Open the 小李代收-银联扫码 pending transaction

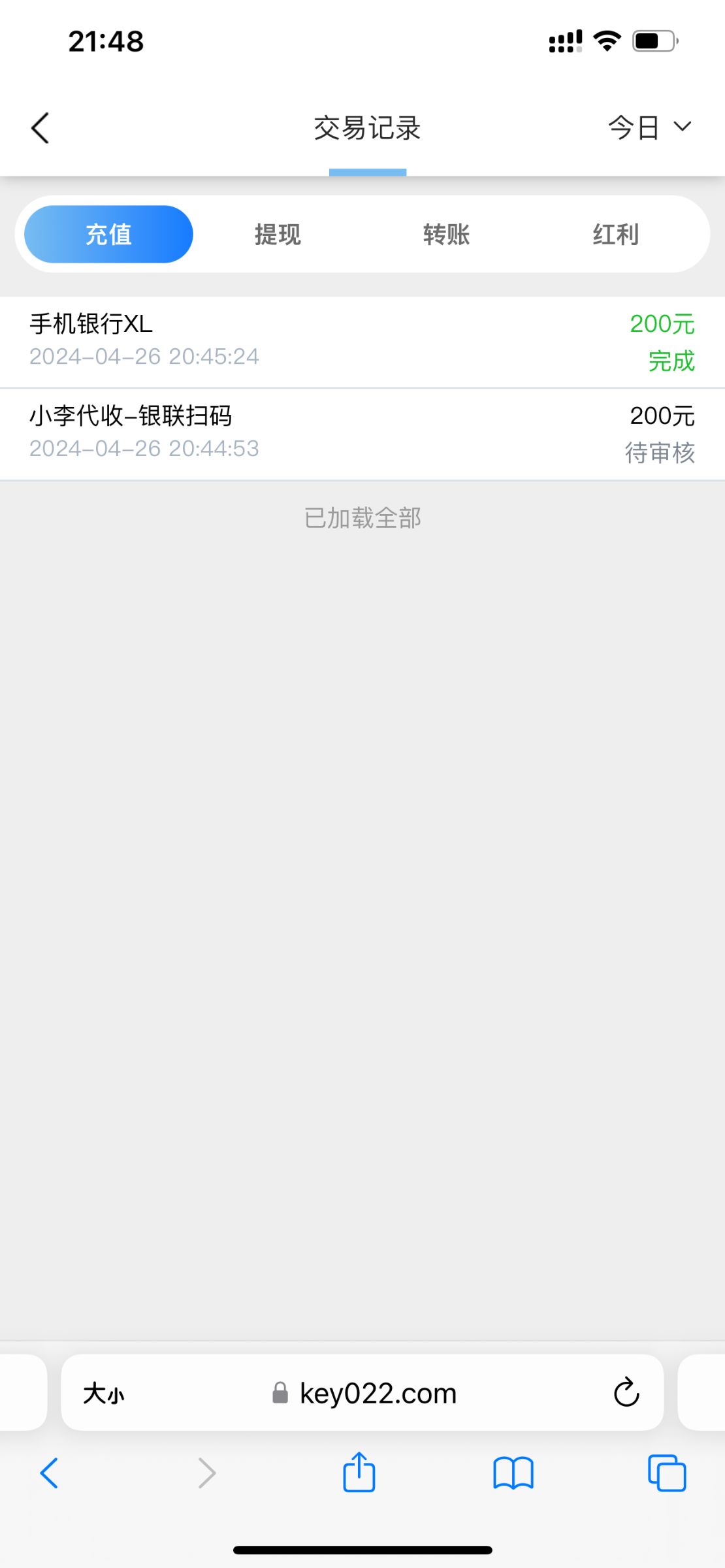[362, 433]
